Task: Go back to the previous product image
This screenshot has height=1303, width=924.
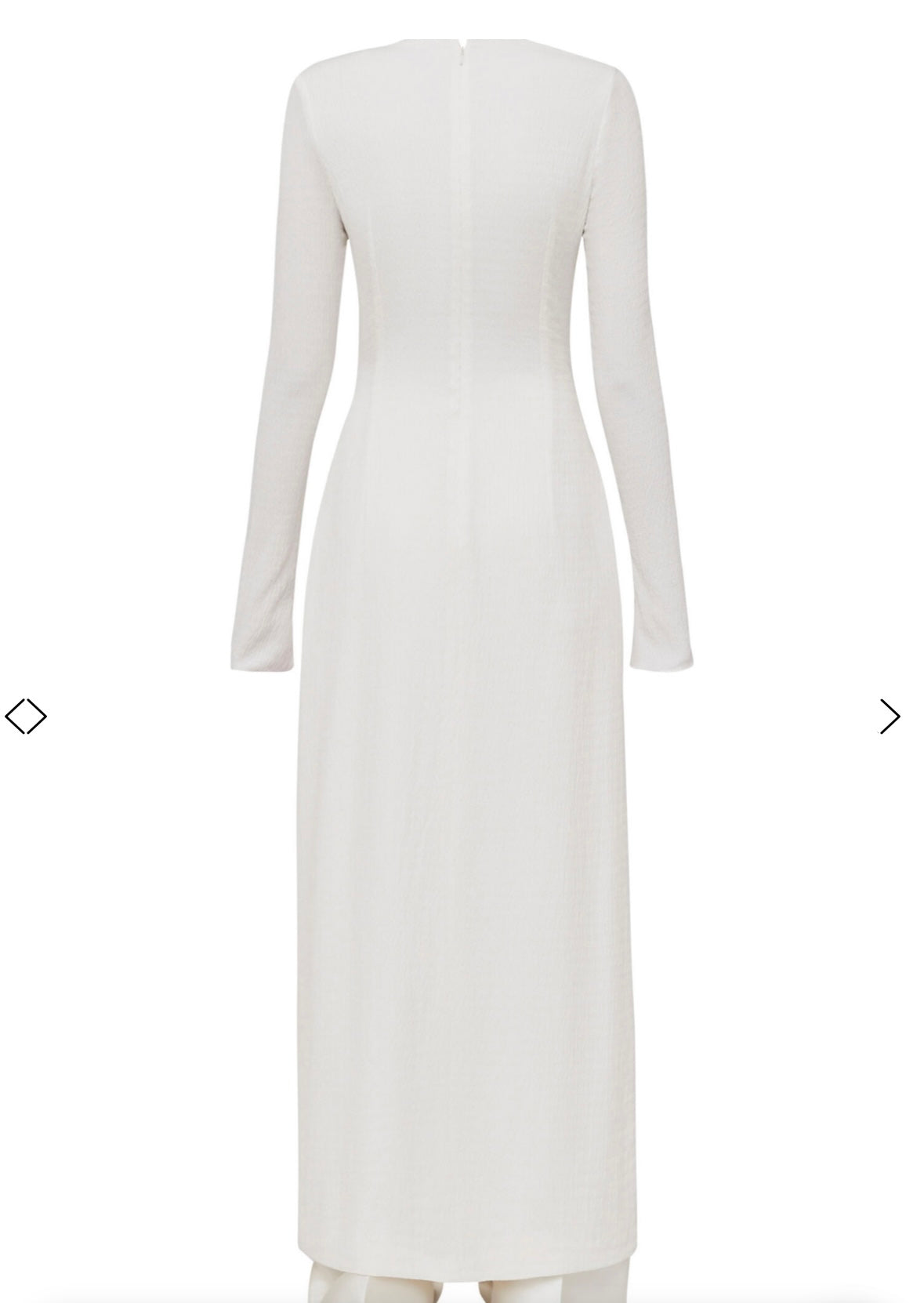Action: tap(25, 716)
